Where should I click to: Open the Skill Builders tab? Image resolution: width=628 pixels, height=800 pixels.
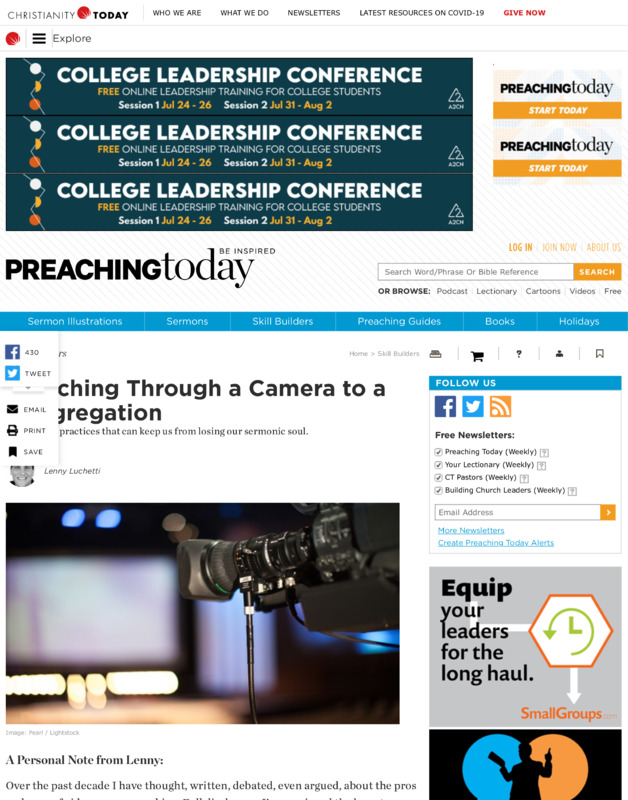(x=282, y=321)
